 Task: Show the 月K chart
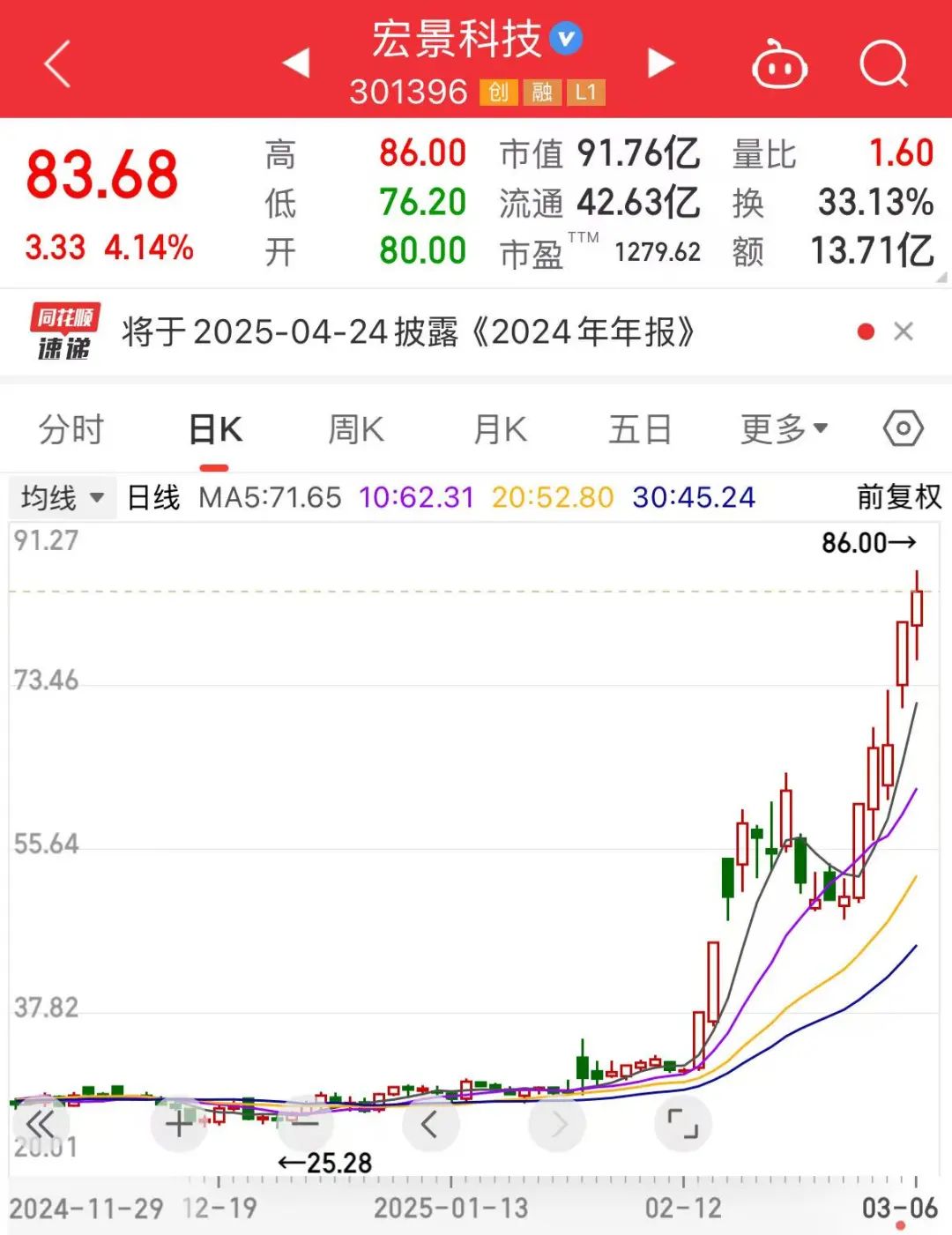pos(500,430)
